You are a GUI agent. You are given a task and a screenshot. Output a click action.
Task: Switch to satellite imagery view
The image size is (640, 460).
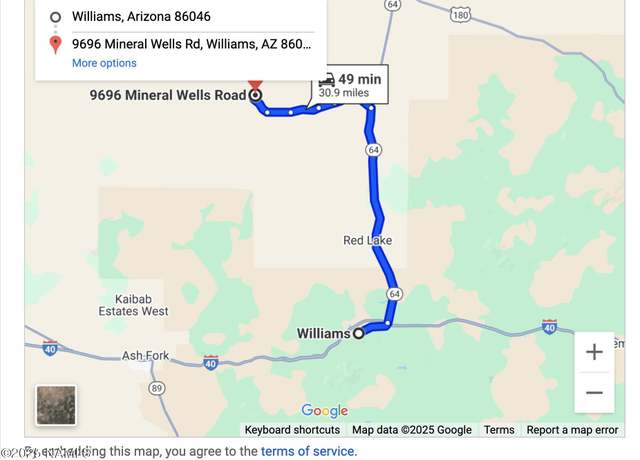click(55, 405)
